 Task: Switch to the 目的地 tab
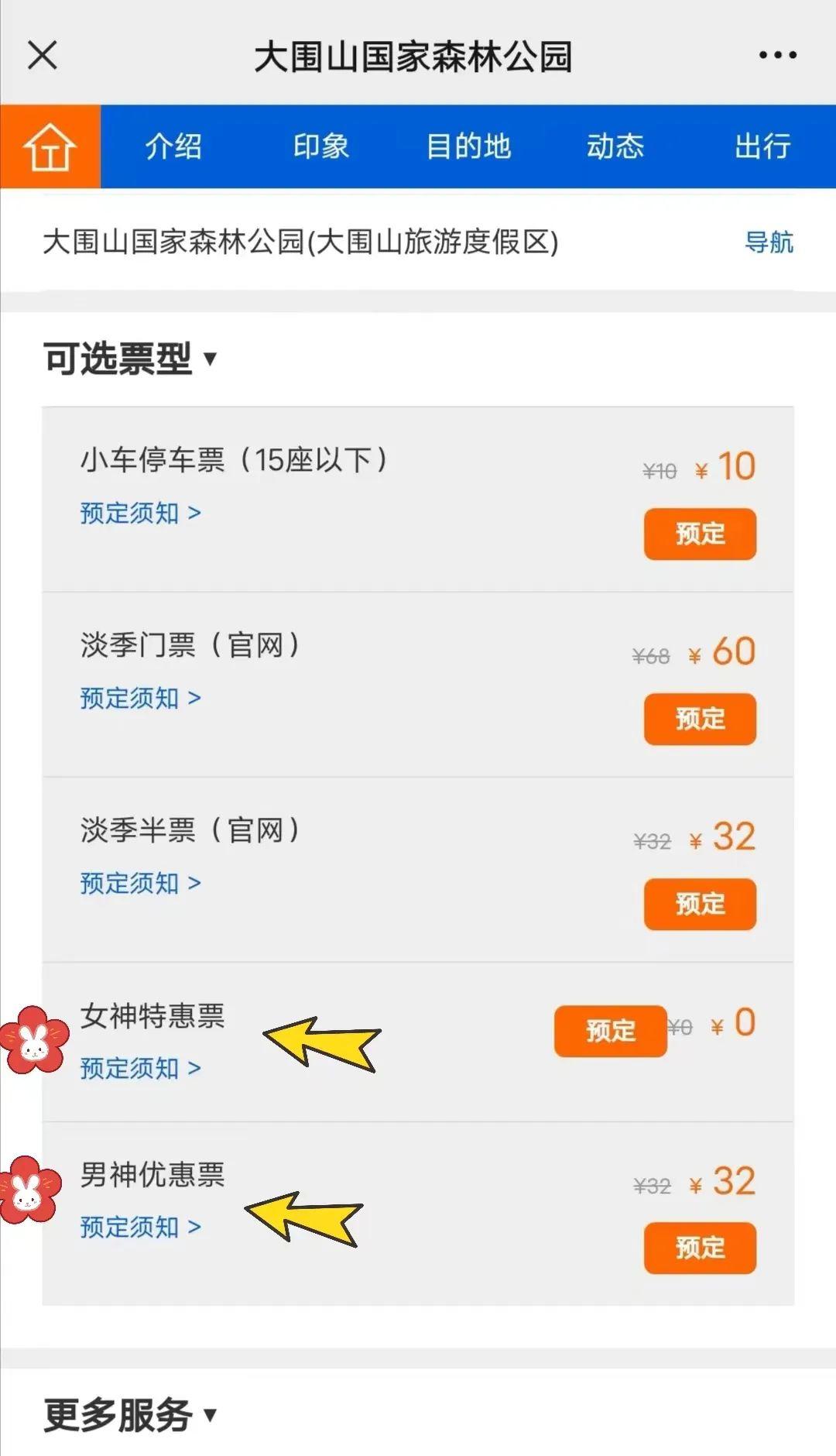point(468,146)
